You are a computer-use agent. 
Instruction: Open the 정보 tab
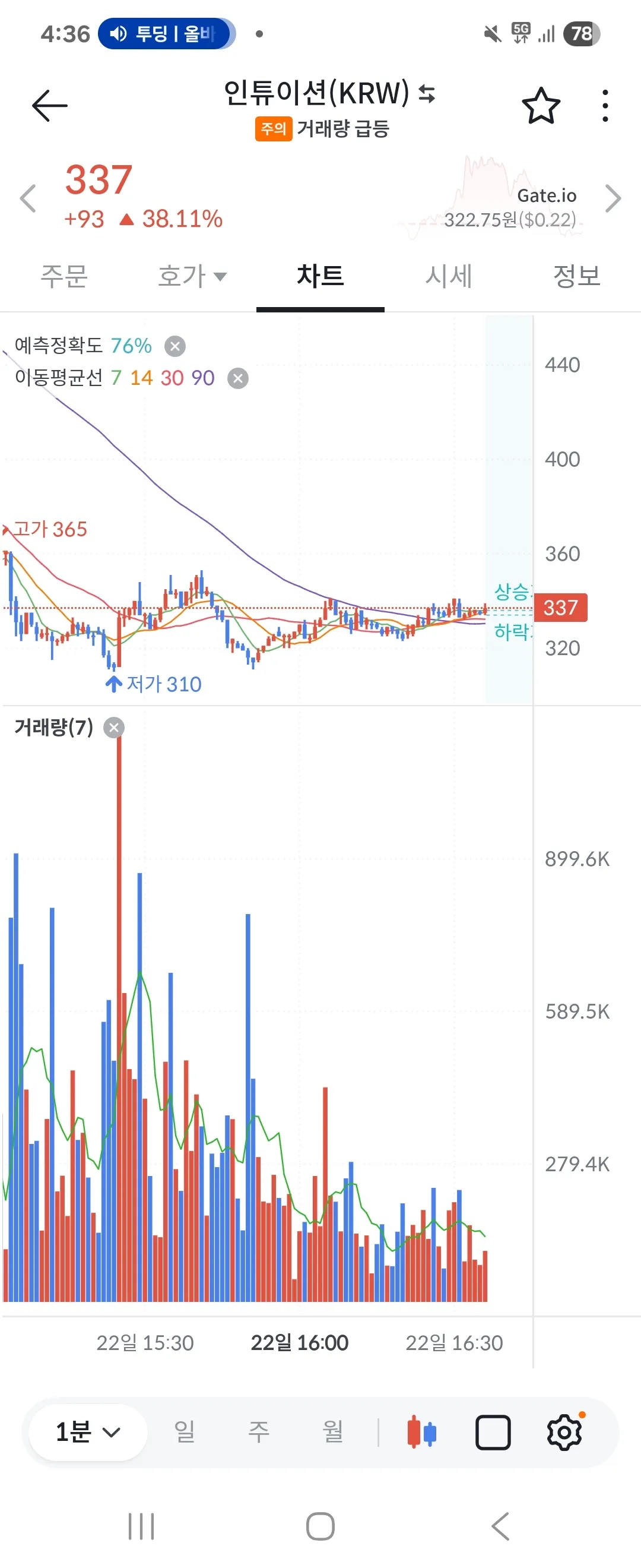pyautogui.click(x=576, y=276)
